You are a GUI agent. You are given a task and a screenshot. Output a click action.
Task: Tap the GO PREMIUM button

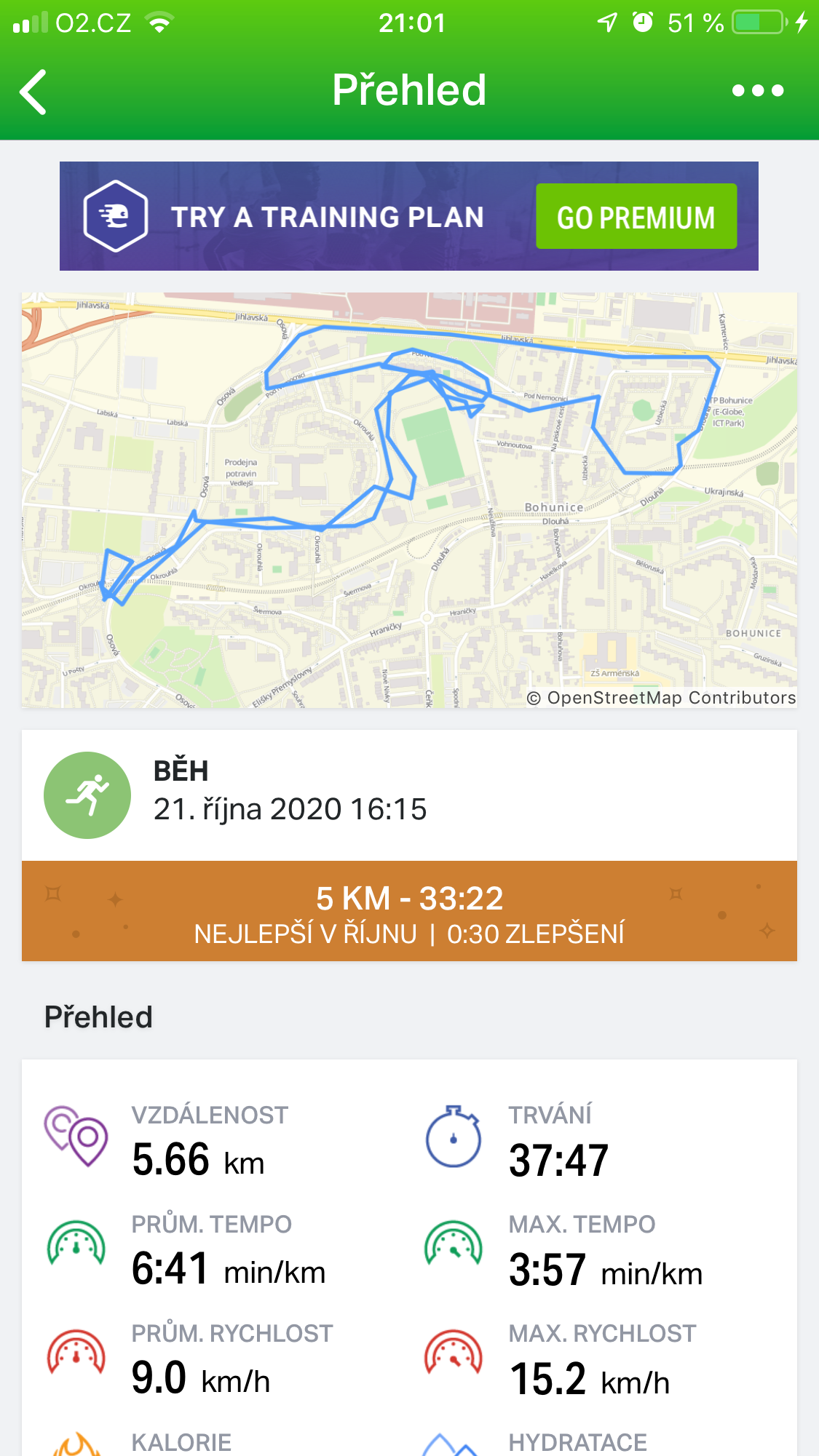coord(636,217)
